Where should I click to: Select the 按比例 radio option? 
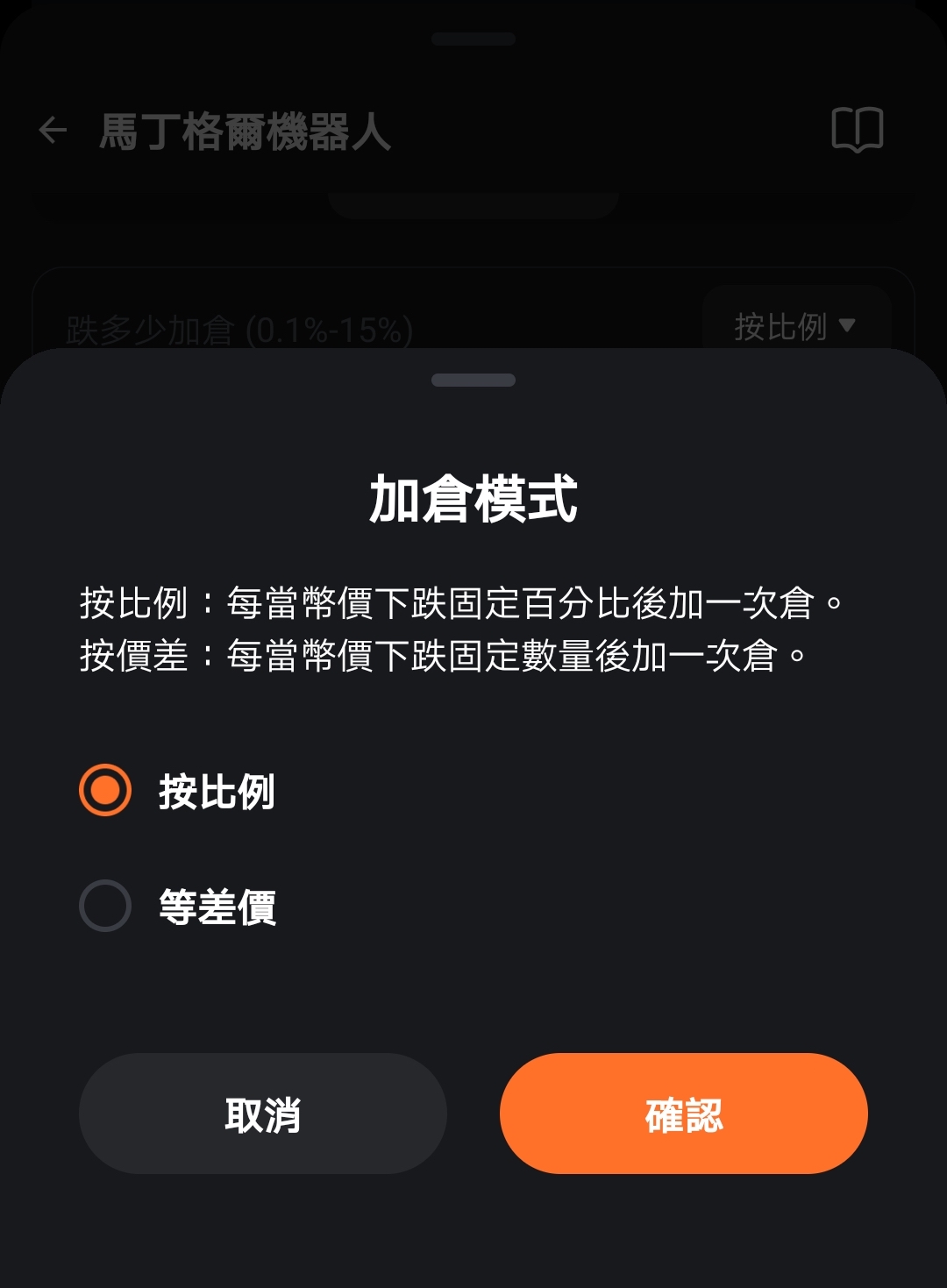(105, 790)
